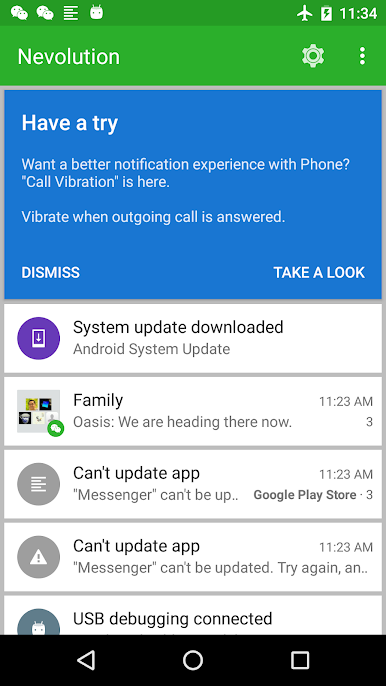386x686 pixels.
Task: Tap the home button in navigation bar
Action: click(x=193, y=660)
